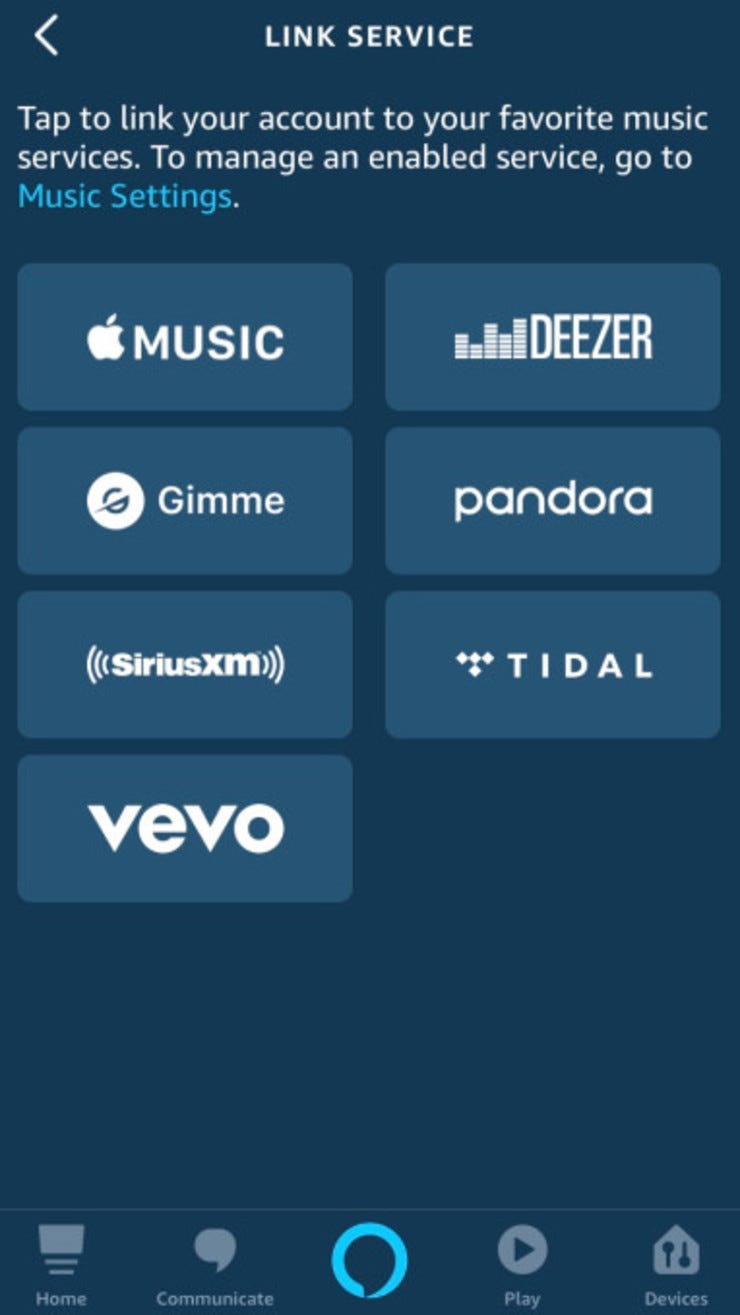
Task: Select Deezer music service
Action: (x=552, y=337)
